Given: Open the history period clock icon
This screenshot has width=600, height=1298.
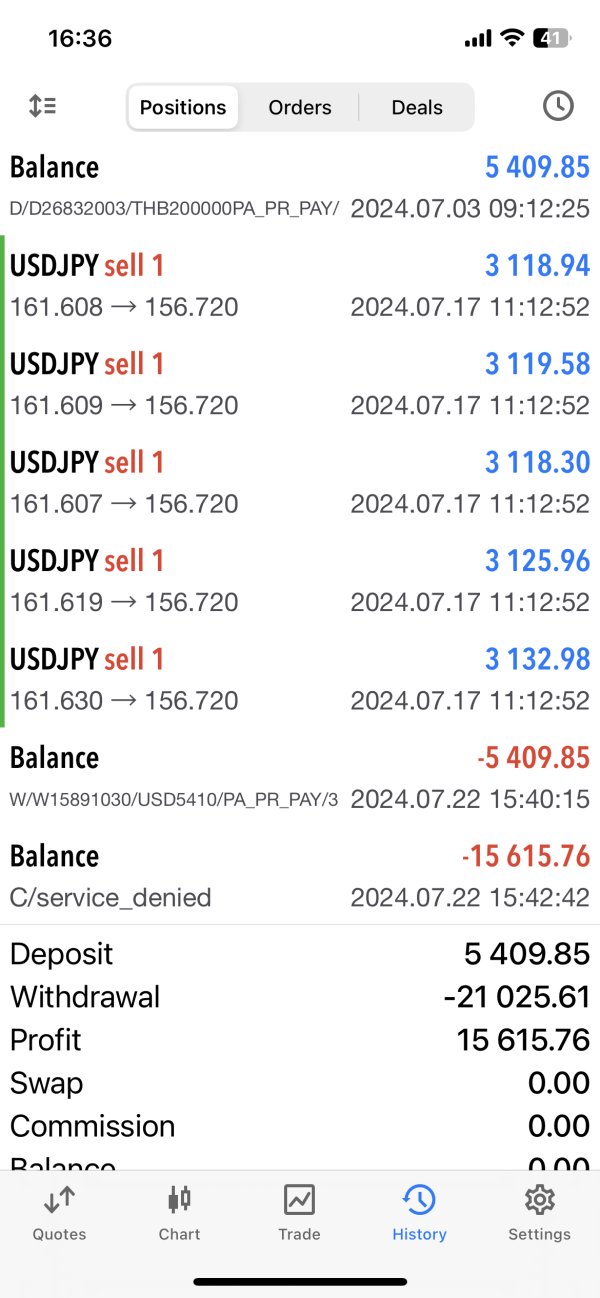Looking at the screenshot, I should (x=558, y=106).
